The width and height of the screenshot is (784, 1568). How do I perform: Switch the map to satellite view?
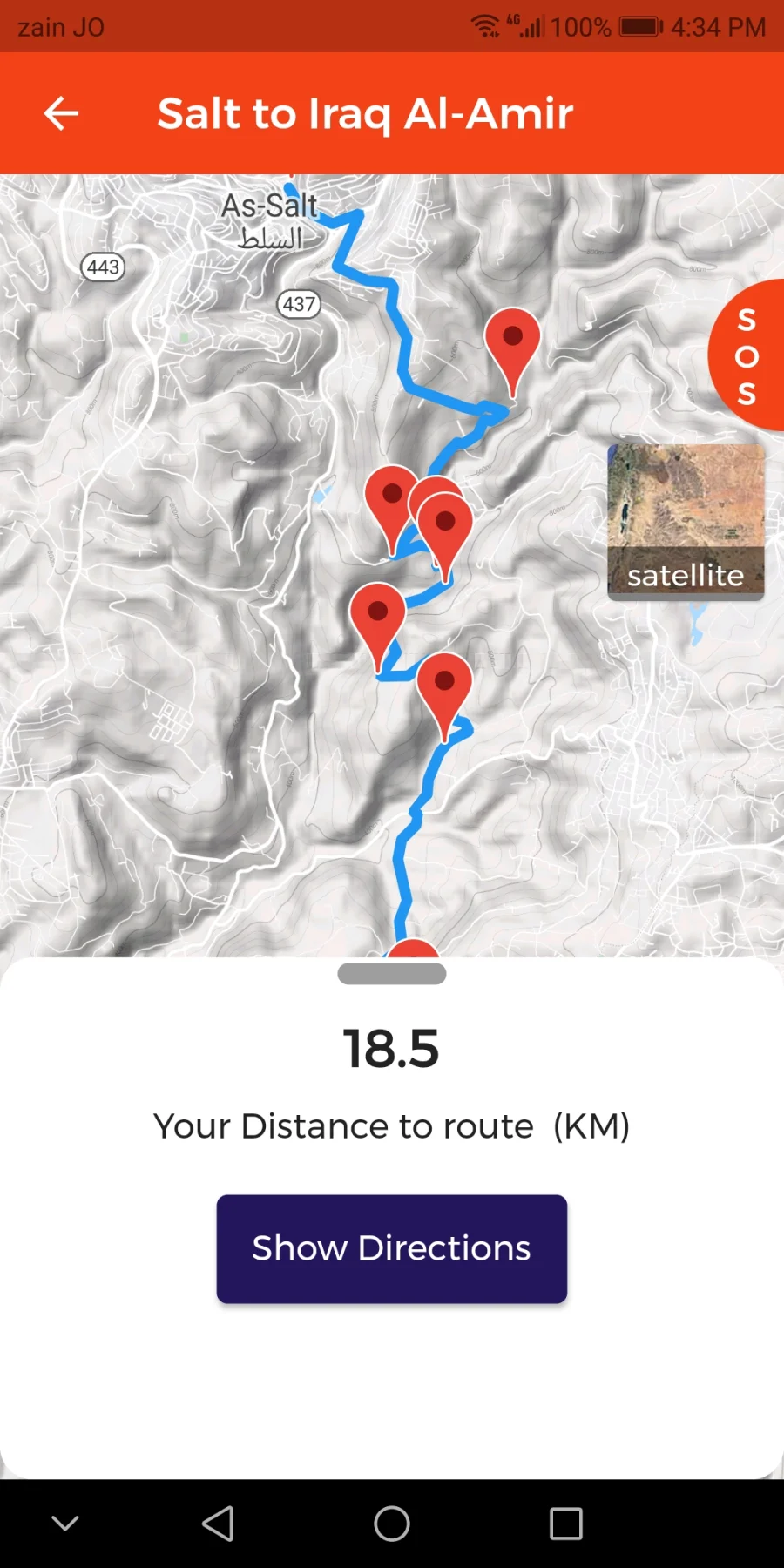686,522
